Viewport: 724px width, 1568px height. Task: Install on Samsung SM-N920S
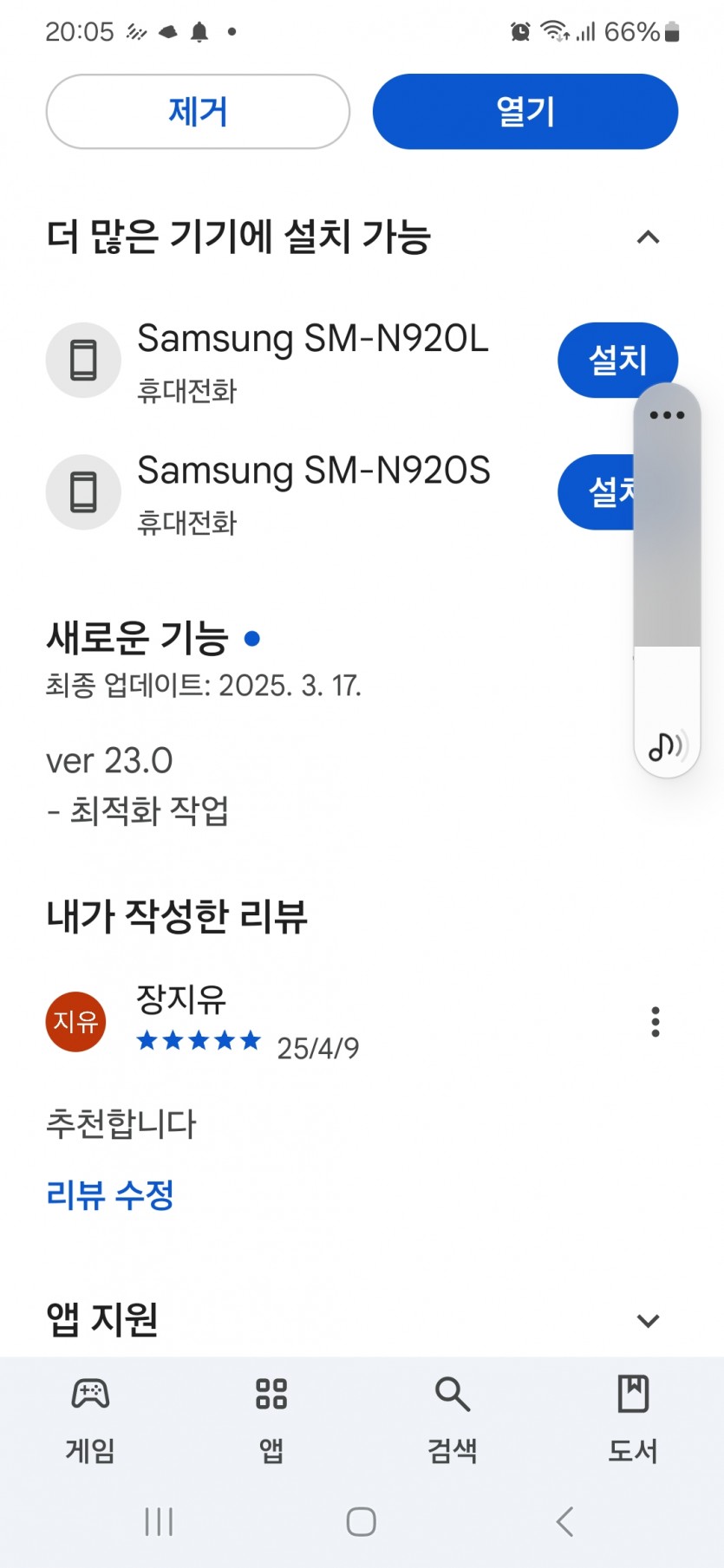597,492
